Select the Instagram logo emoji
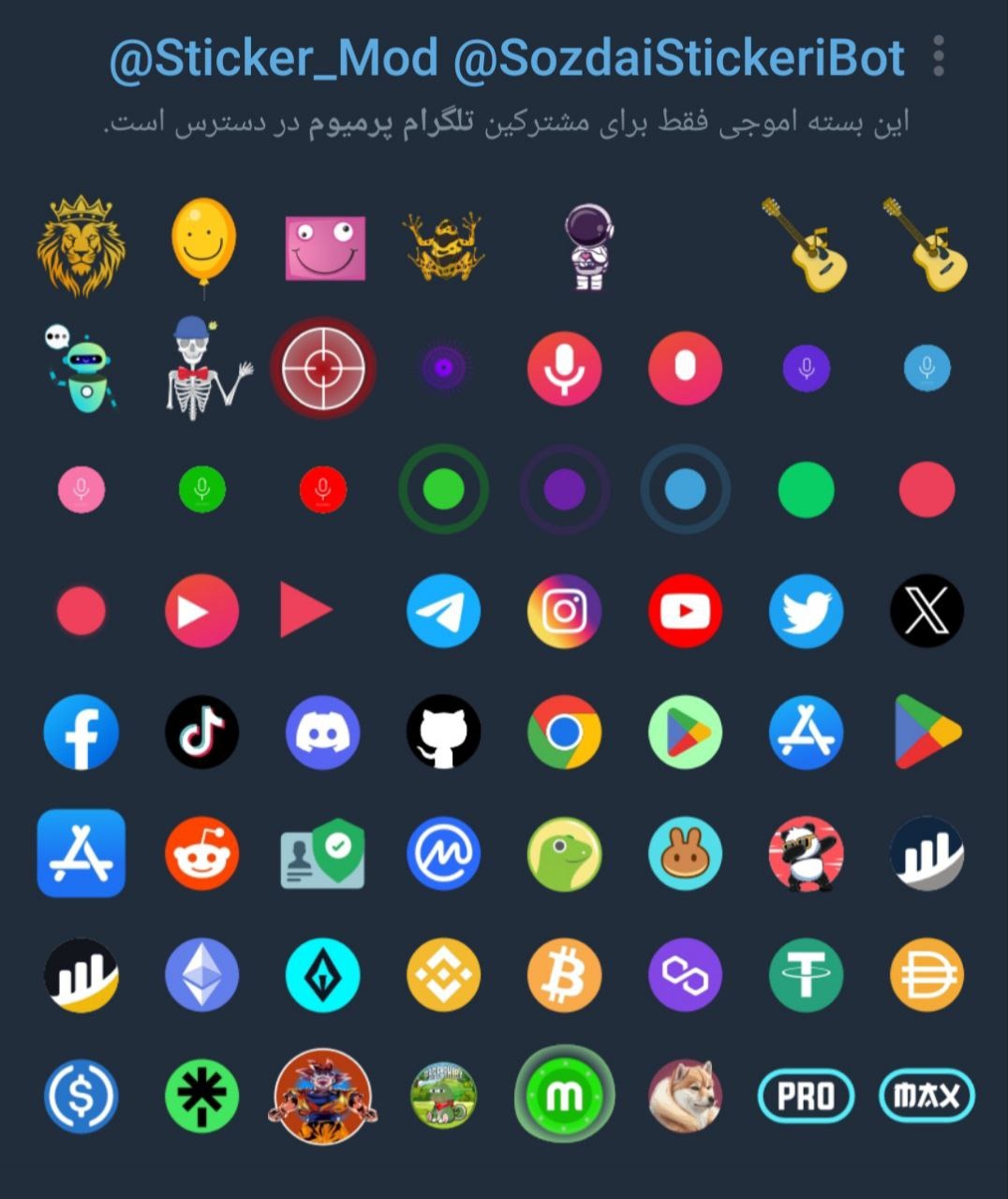The height and width of the screenshot is (1199, 1008). 564,611
